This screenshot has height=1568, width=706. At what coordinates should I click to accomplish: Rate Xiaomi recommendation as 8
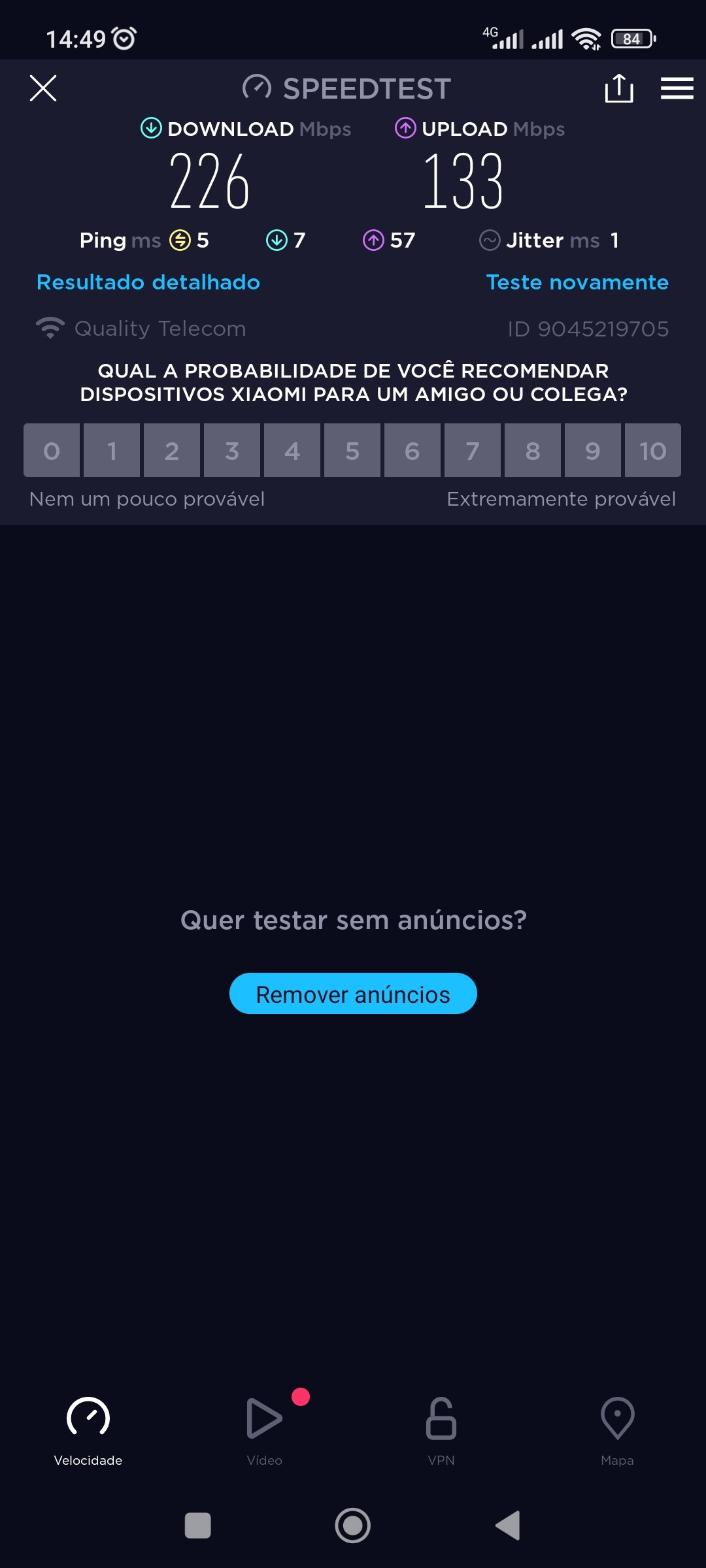tap(533, 451)
